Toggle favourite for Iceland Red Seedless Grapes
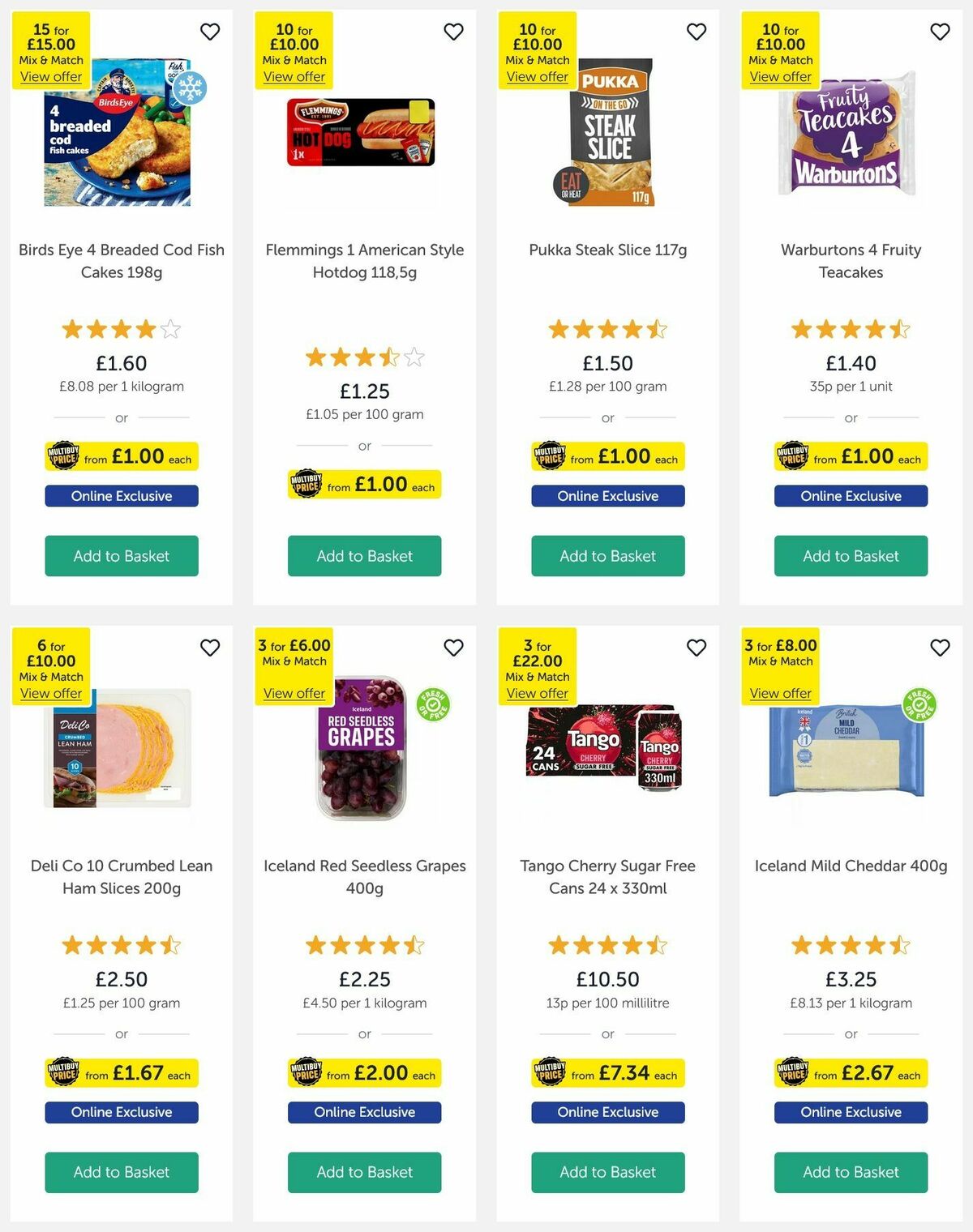Viewport: 973px width, 1232px height. point(453,648)
